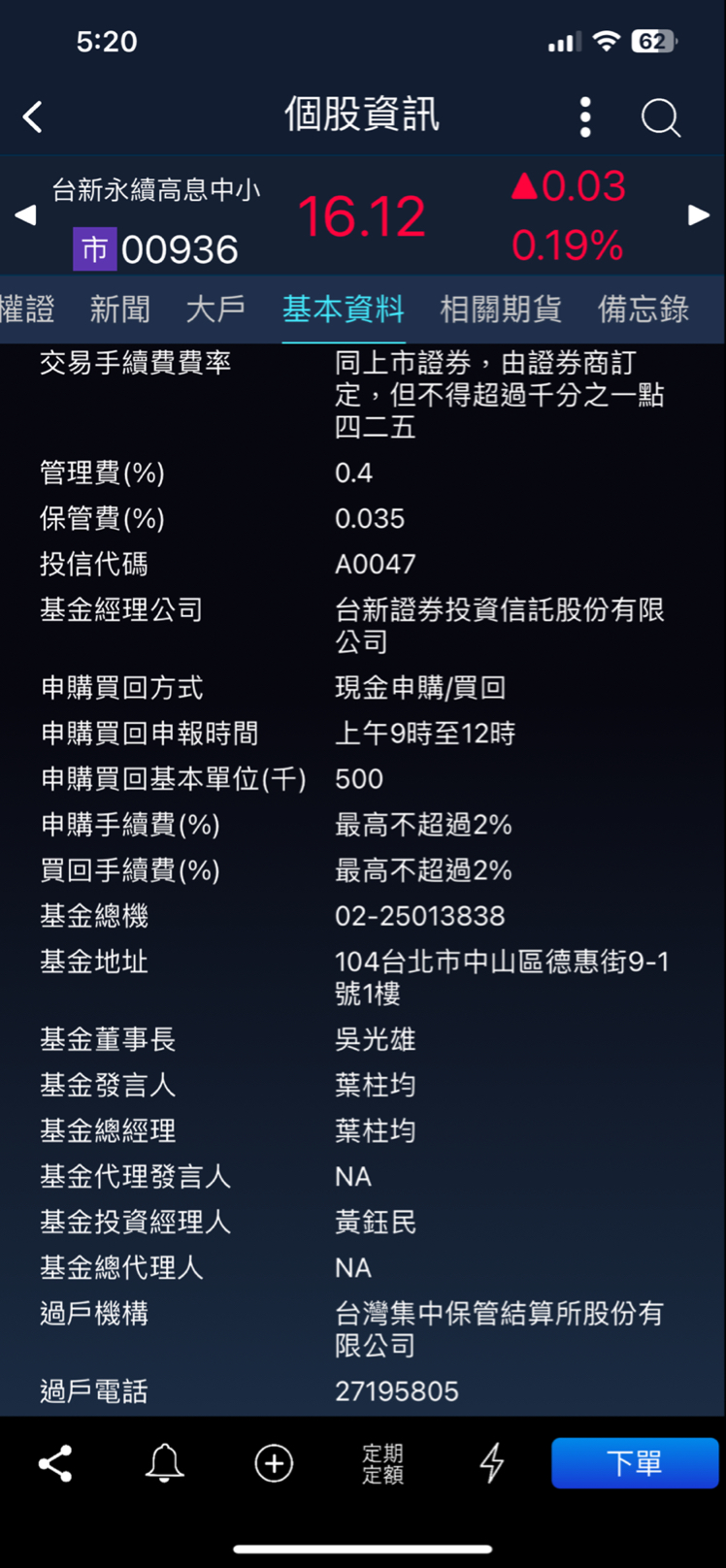Open the search magnifier icon
This screenshot has width=726, height=1568.
661,118
